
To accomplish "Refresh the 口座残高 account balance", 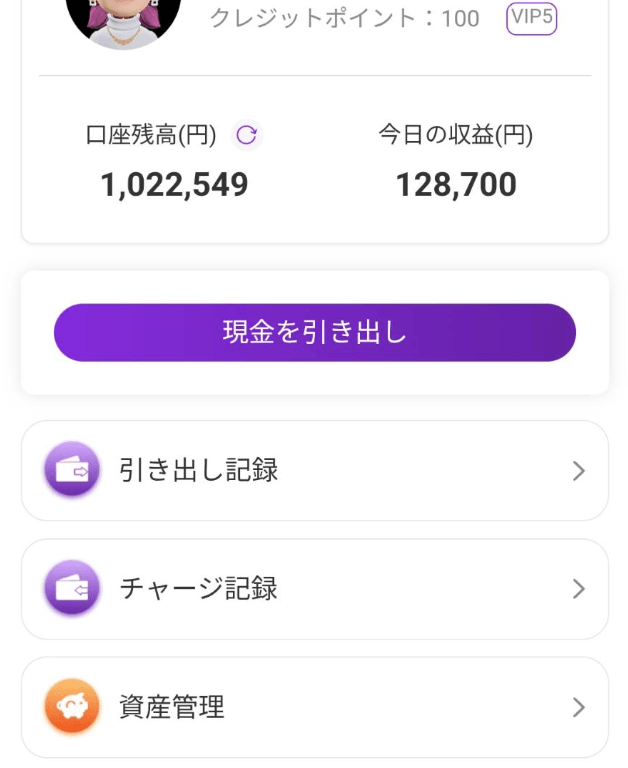I will pos(246,135).
